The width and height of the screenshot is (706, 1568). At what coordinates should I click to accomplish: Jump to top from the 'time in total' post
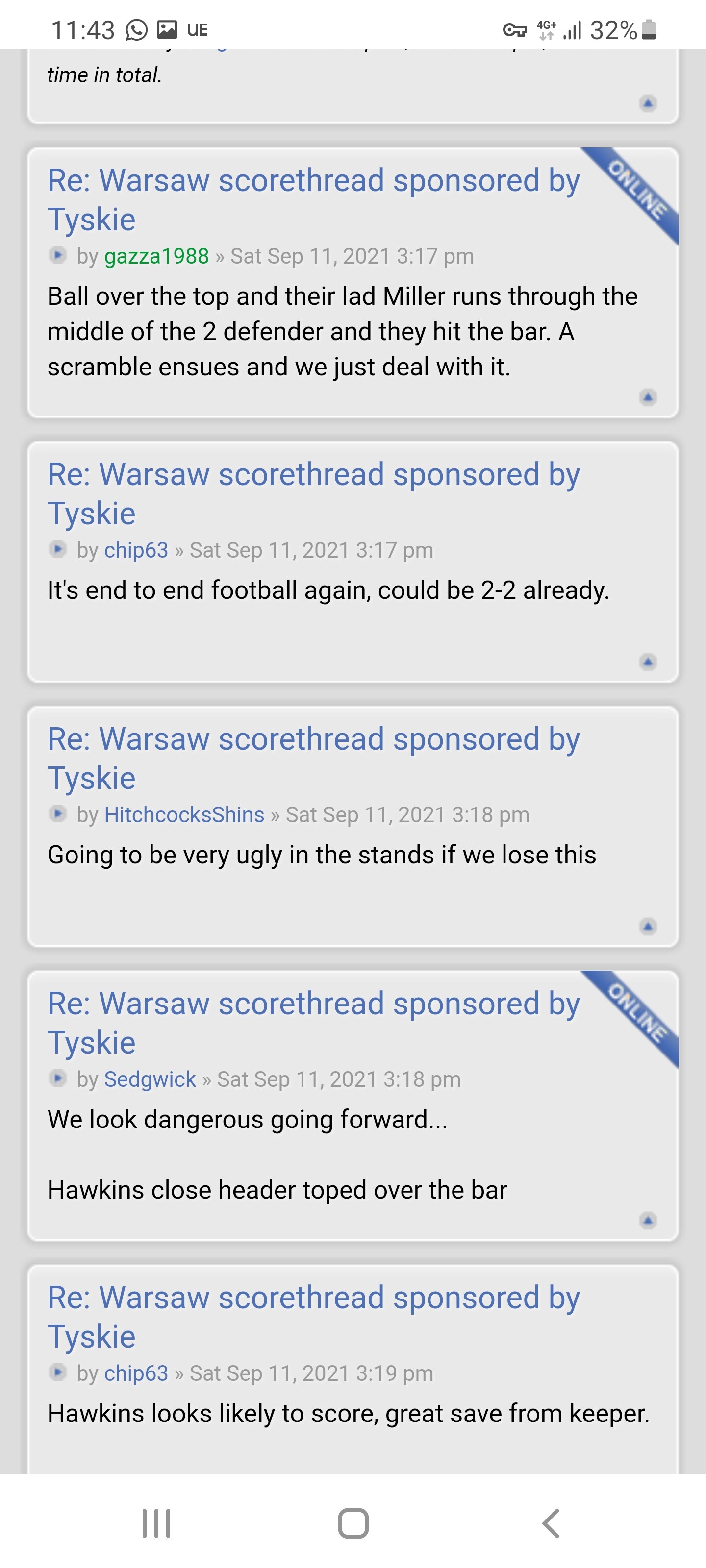[x=648, y=103]
